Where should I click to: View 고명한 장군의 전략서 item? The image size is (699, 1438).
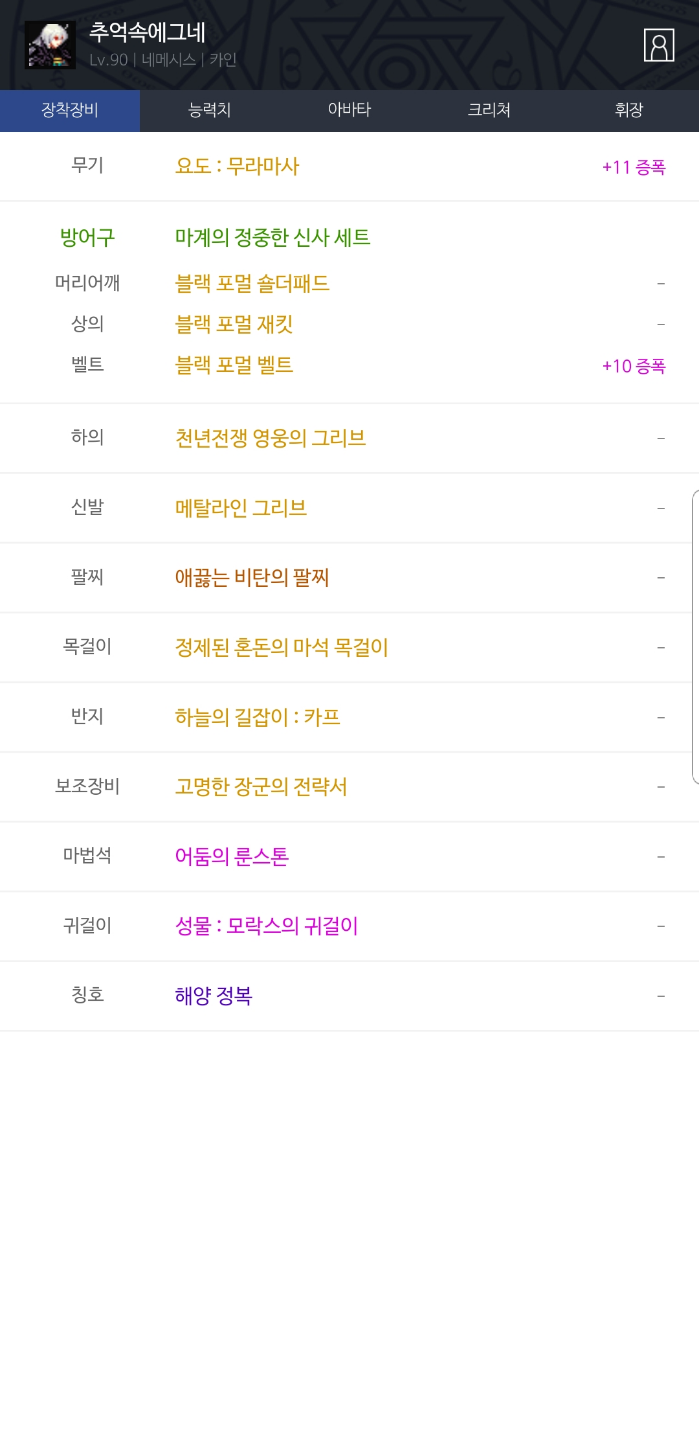(261, 787)
